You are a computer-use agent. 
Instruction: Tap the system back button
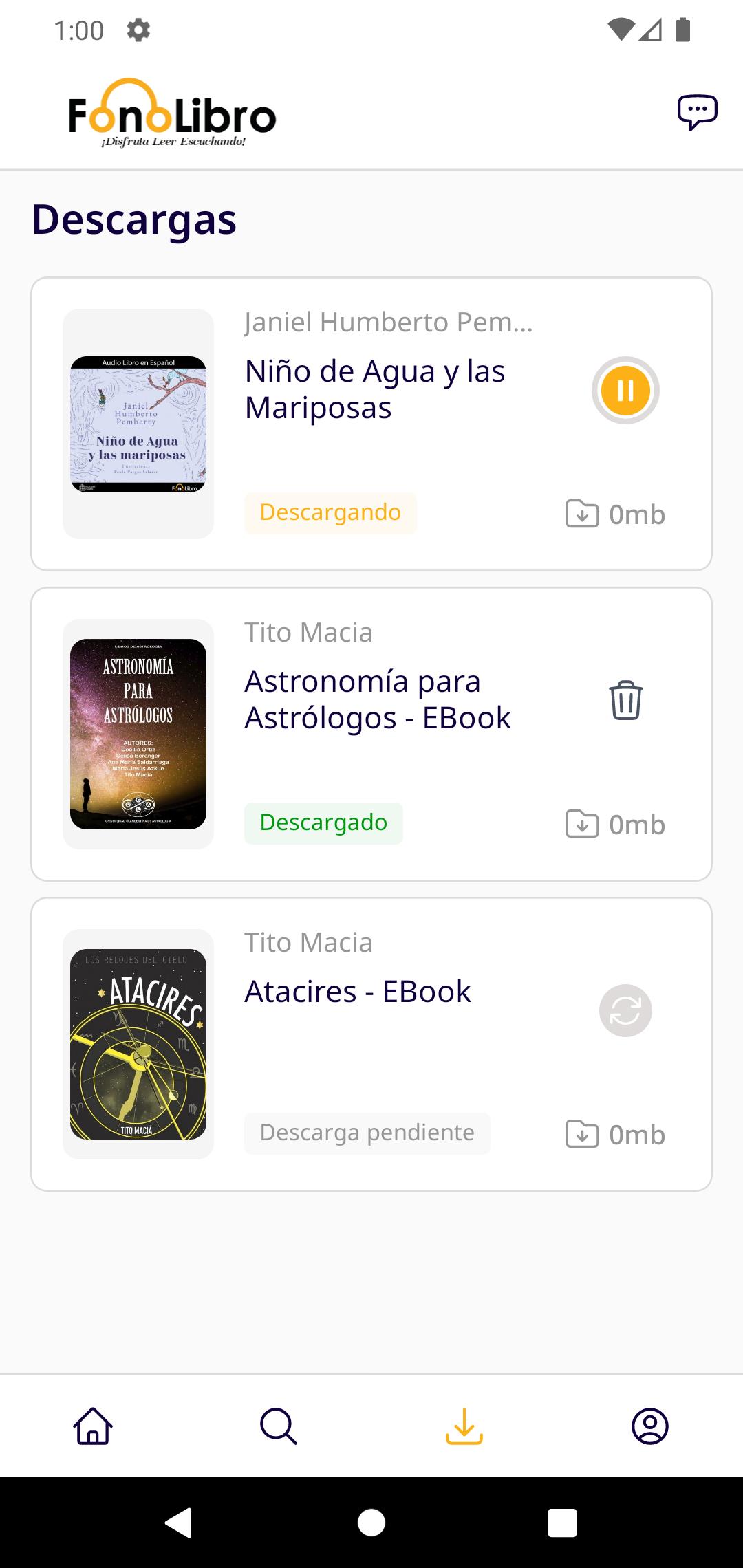pos(179,1523)
